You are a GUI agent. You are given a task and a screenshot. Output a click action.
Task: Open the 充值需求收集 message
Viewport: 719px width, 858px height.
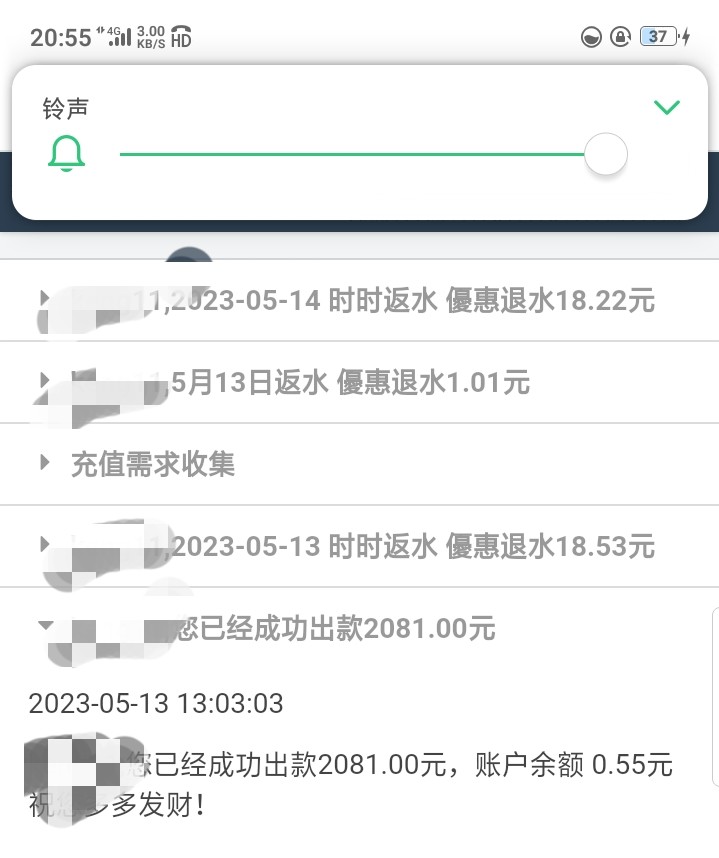click(153, 464)
